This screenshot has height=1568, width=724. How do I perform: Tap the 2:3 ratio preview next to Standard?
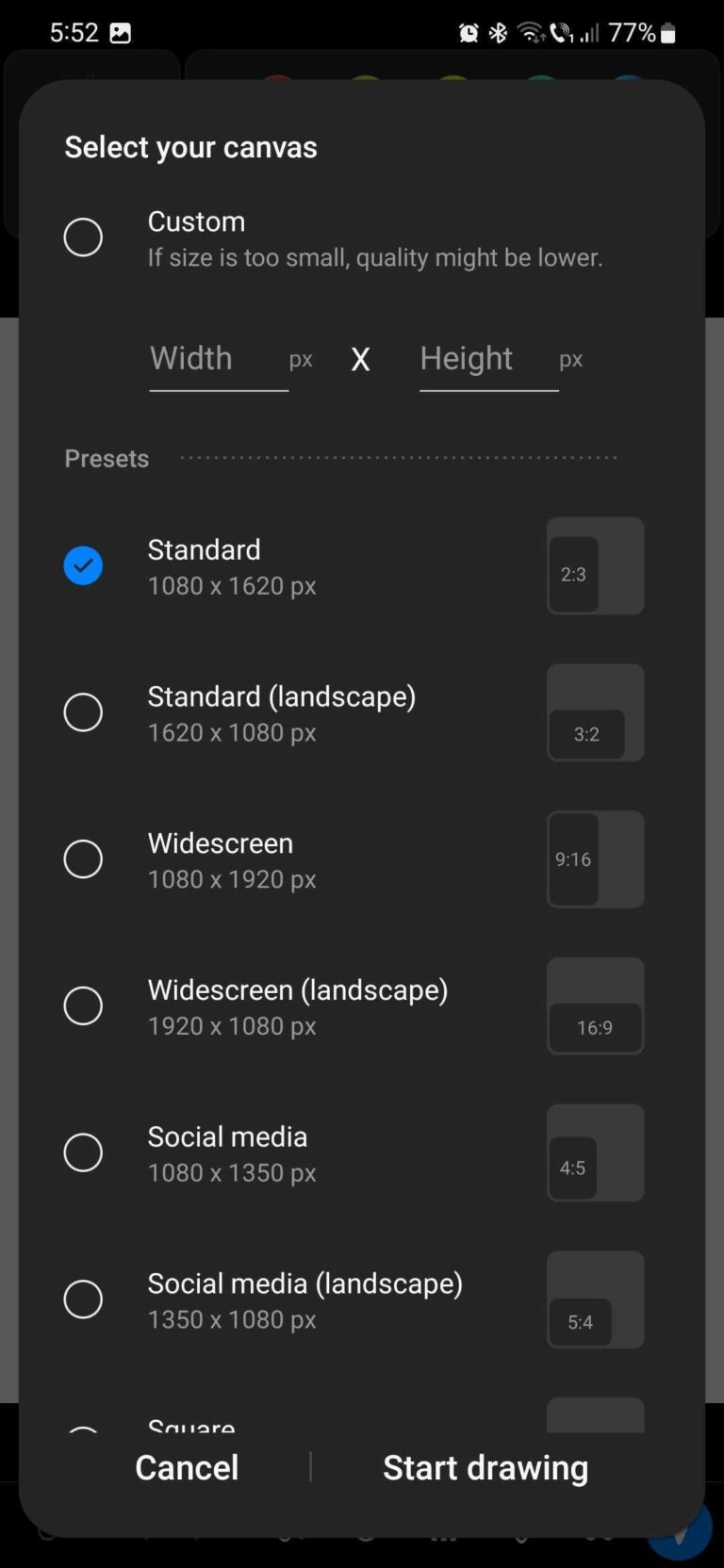coord(595,565)
